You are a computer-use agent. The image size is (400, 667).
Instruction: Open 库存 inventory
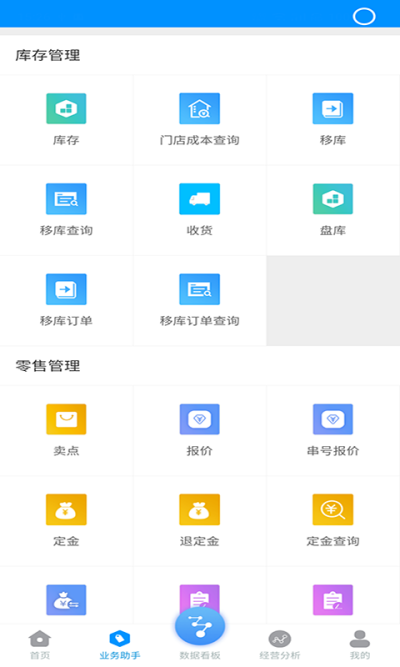point(66,120)
